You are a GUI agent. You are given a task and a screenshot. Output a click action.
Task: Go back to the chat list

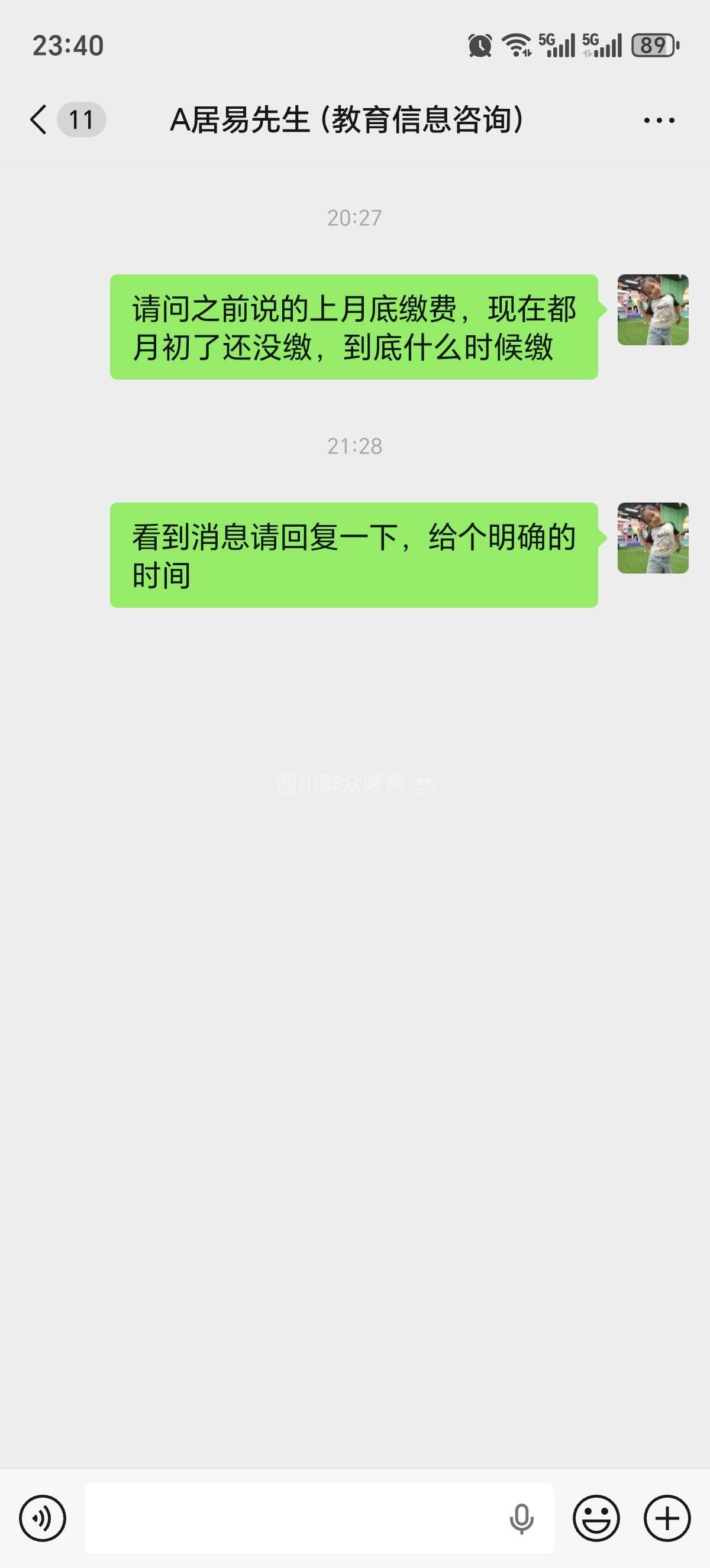(39, 119)
